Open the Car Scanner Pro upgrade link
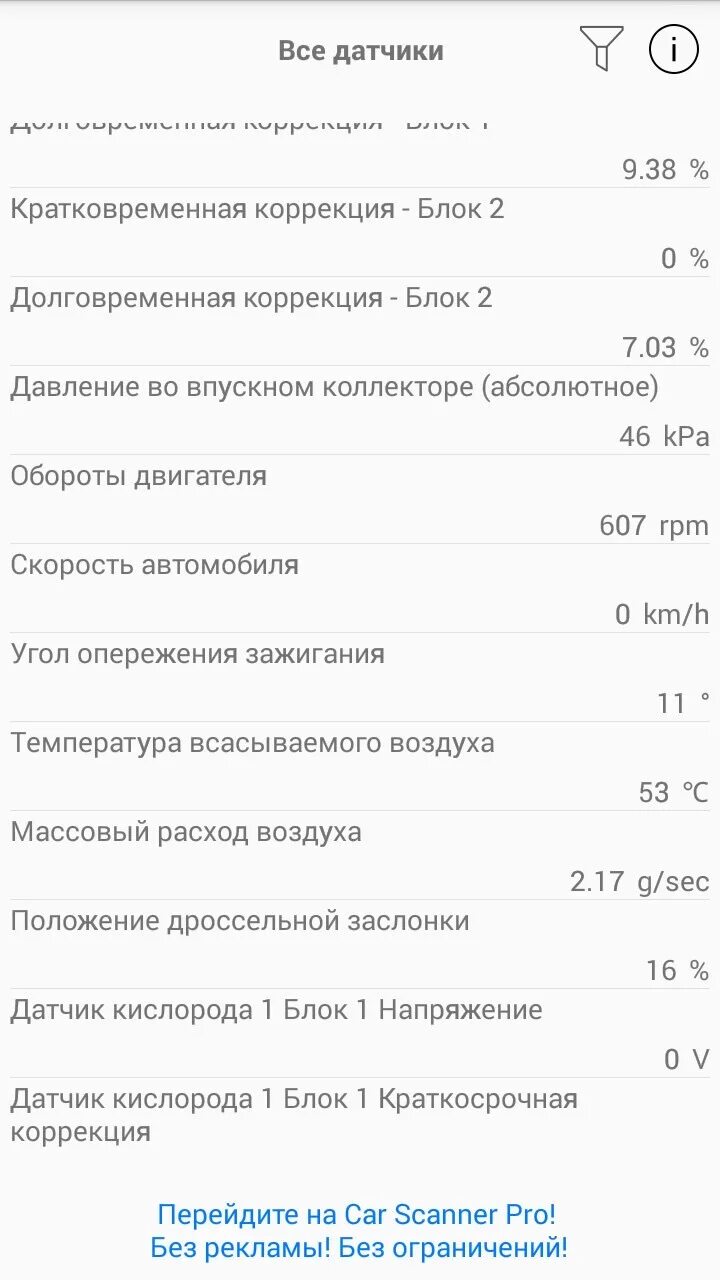 (359, 1231)
